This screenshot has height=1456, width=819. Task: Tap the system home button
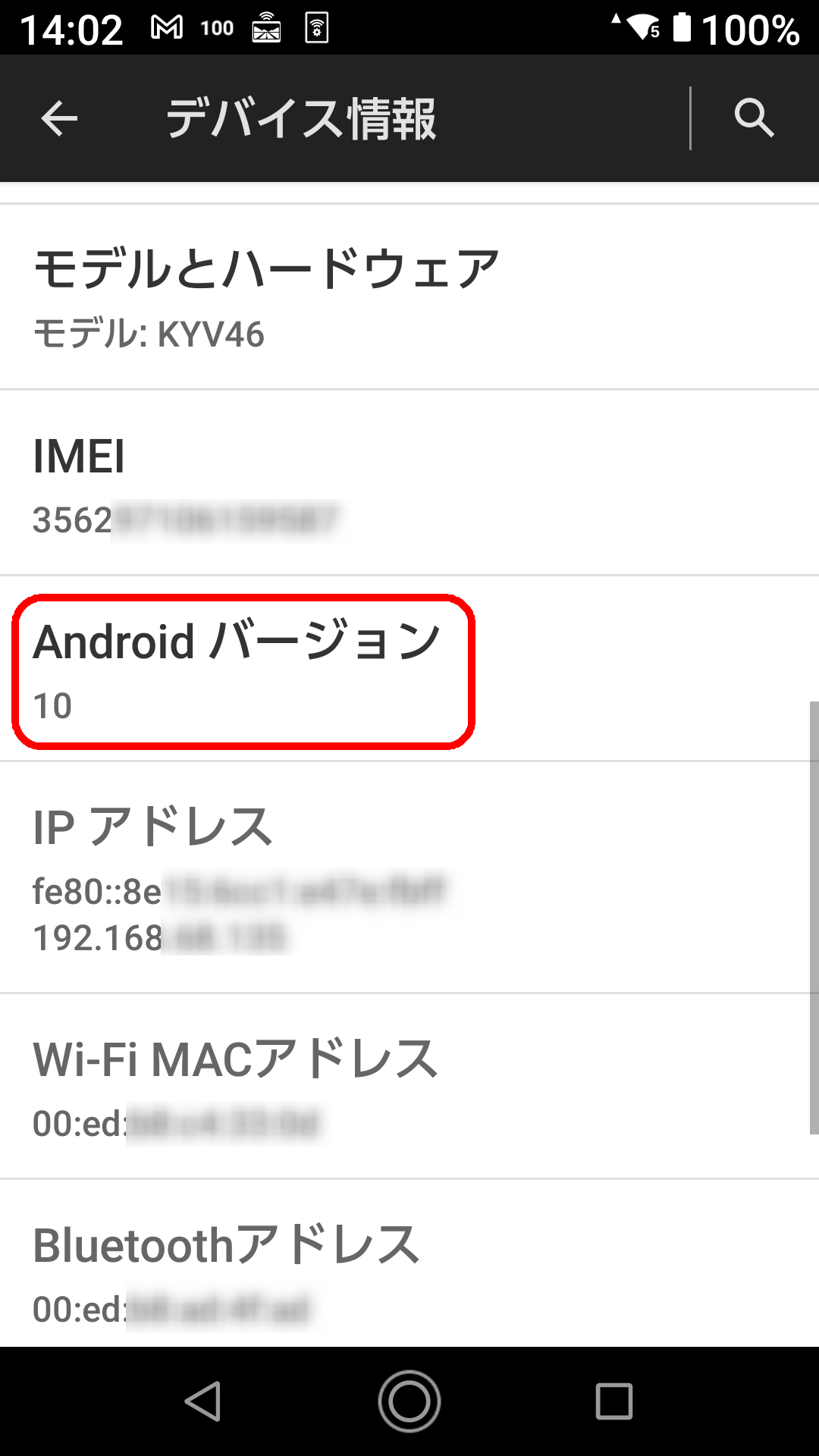click(409, 1401)
